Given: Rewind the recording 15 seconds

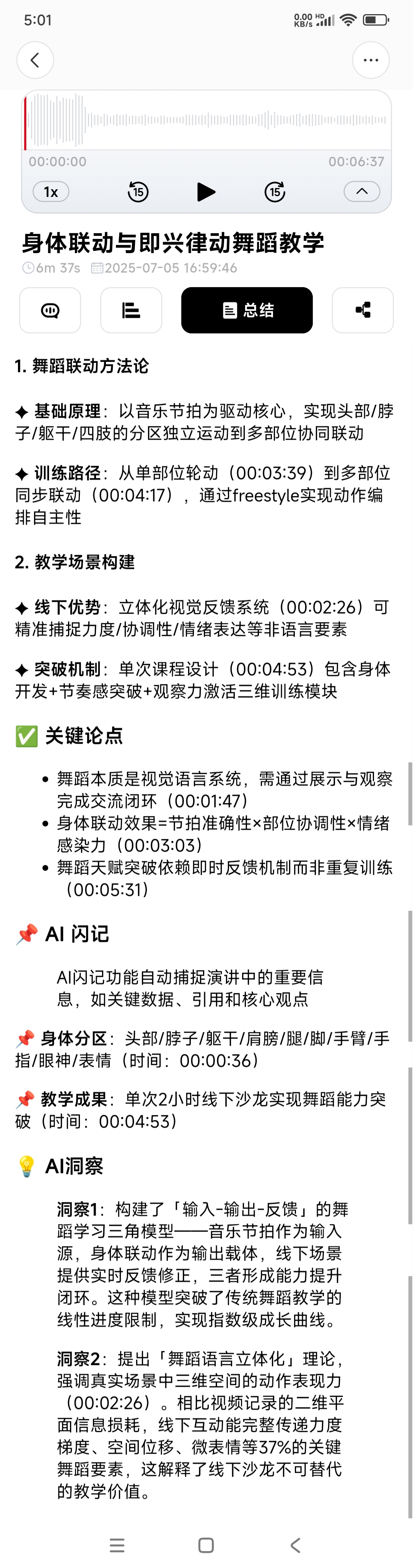Looking at the screenshot, I should point(138,192).
